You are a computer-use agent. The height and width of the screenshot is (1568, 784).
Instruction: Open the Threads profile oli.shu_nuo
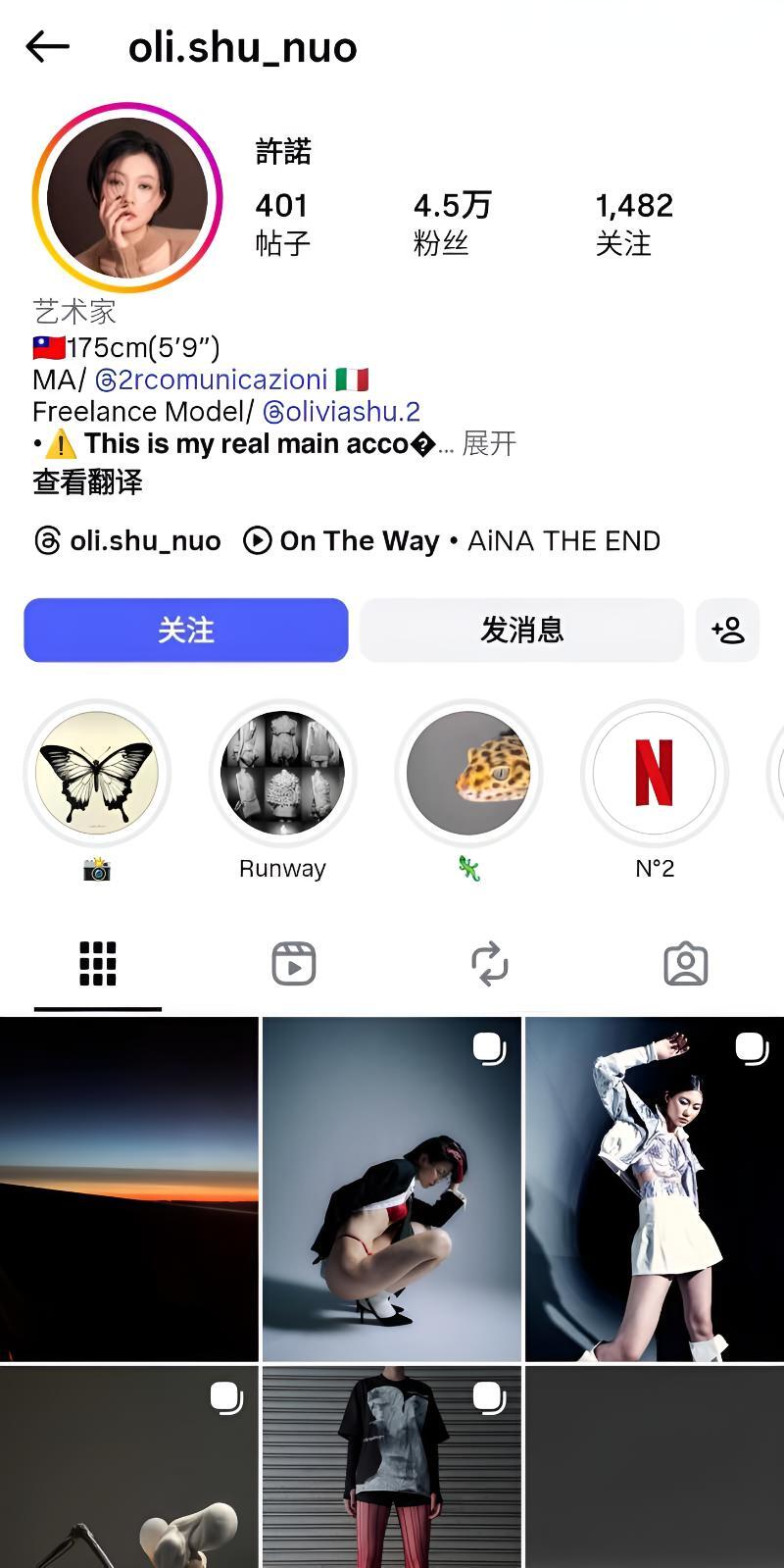tap(127, 541)
